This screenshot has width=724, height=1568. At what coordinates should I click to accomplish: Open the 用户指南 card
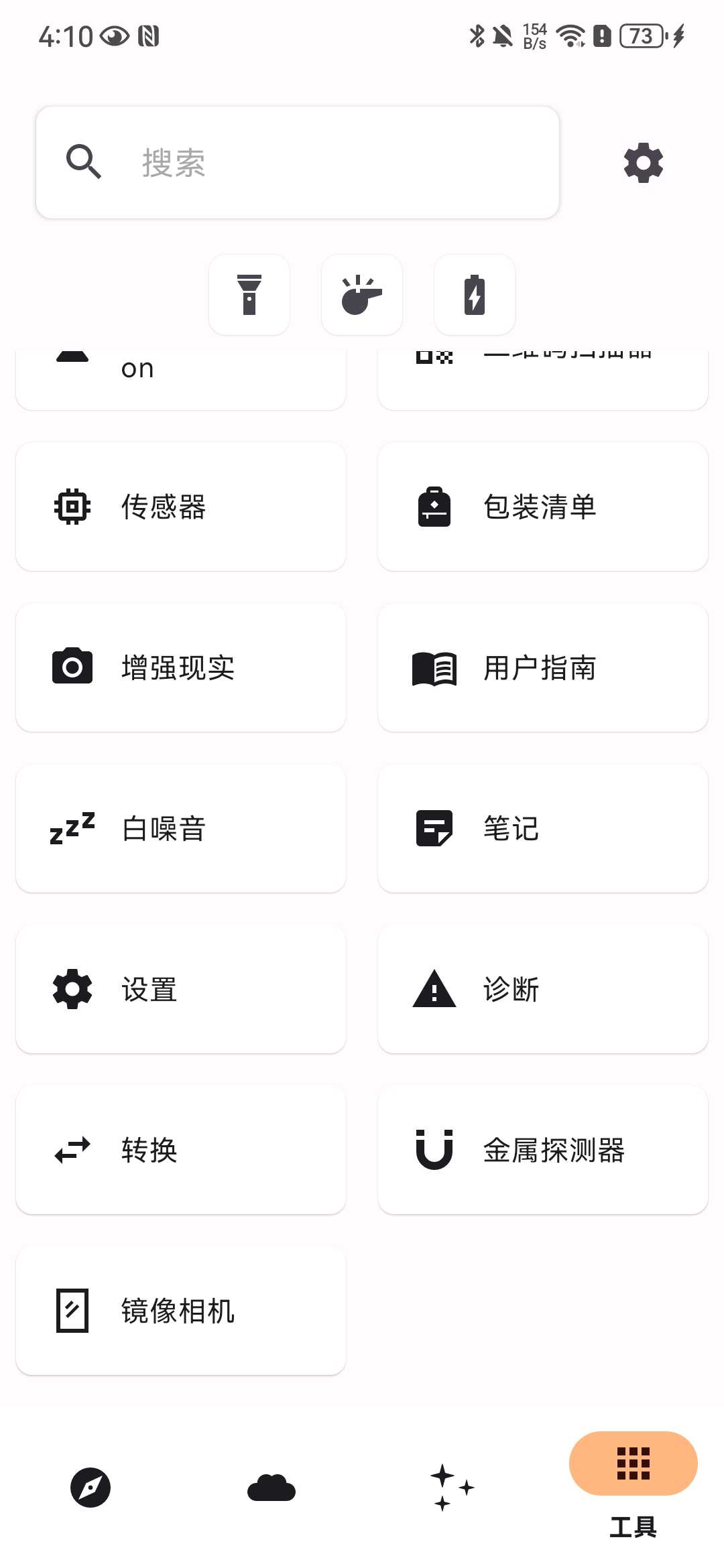(543, 667)
